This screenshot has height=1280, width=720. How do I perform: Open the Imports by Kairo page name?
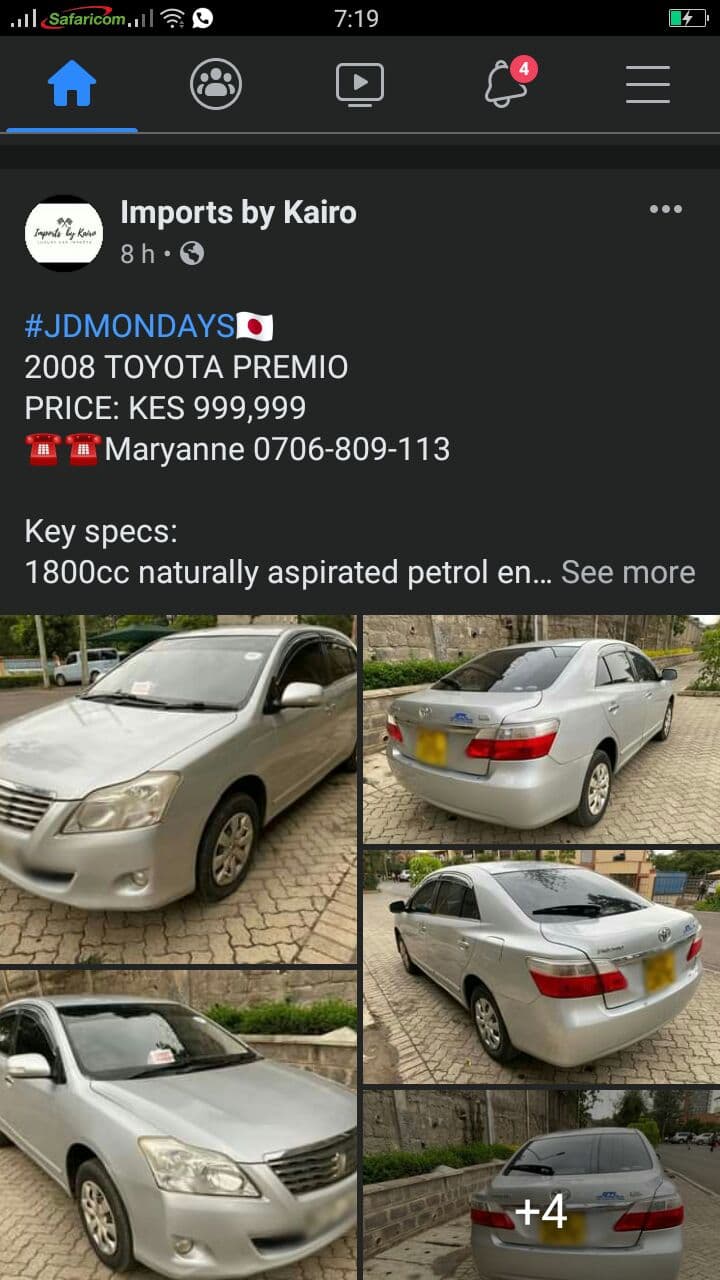tap(238, 212)
